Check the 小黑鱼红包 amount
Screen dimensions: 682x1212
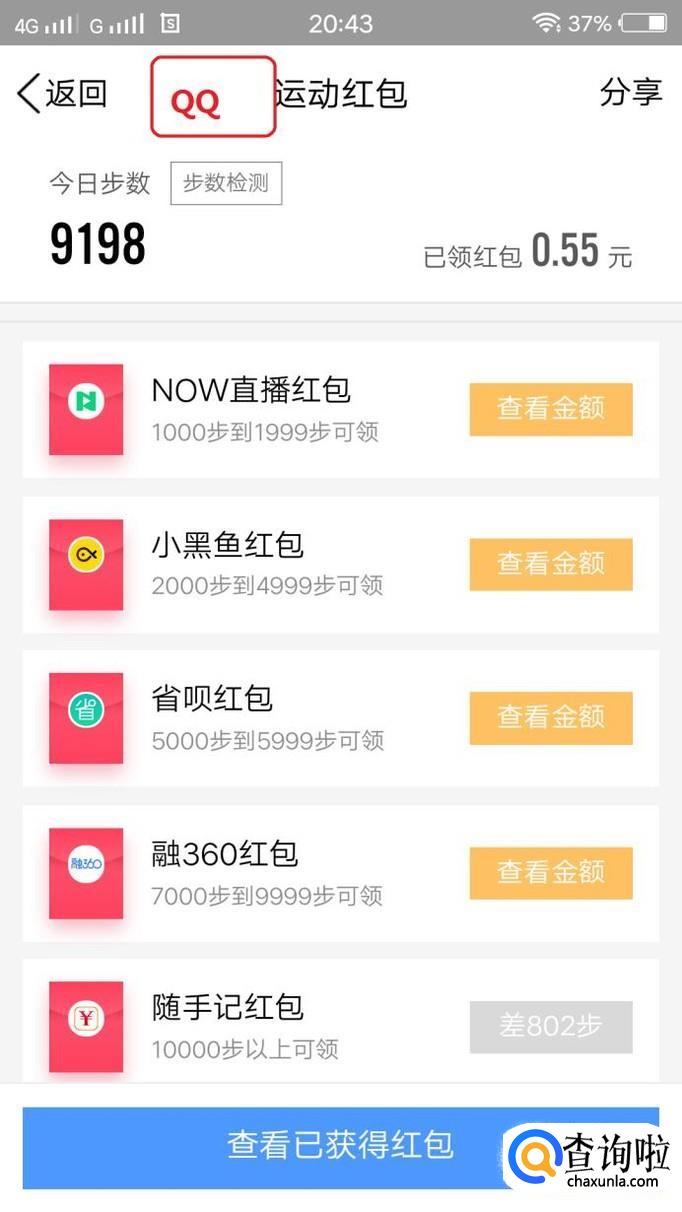coord(551,564)
